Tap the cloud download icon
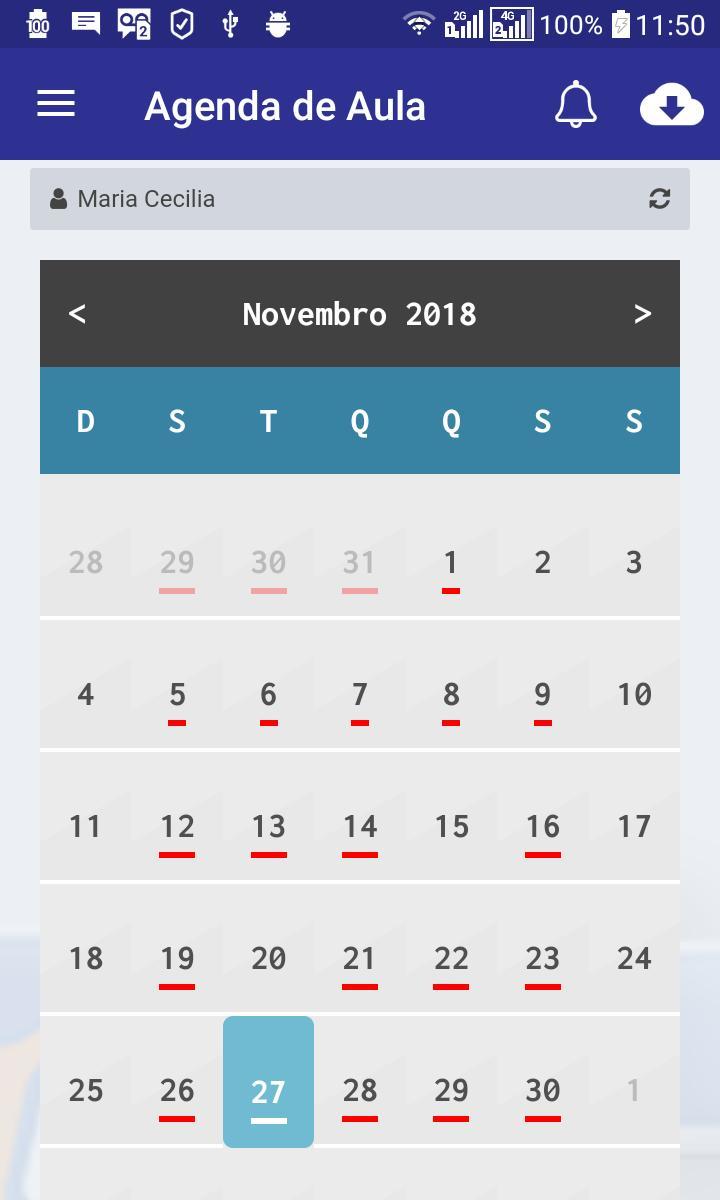The image size is (720, 1200). pyautogui.click(x=671, y=104)
